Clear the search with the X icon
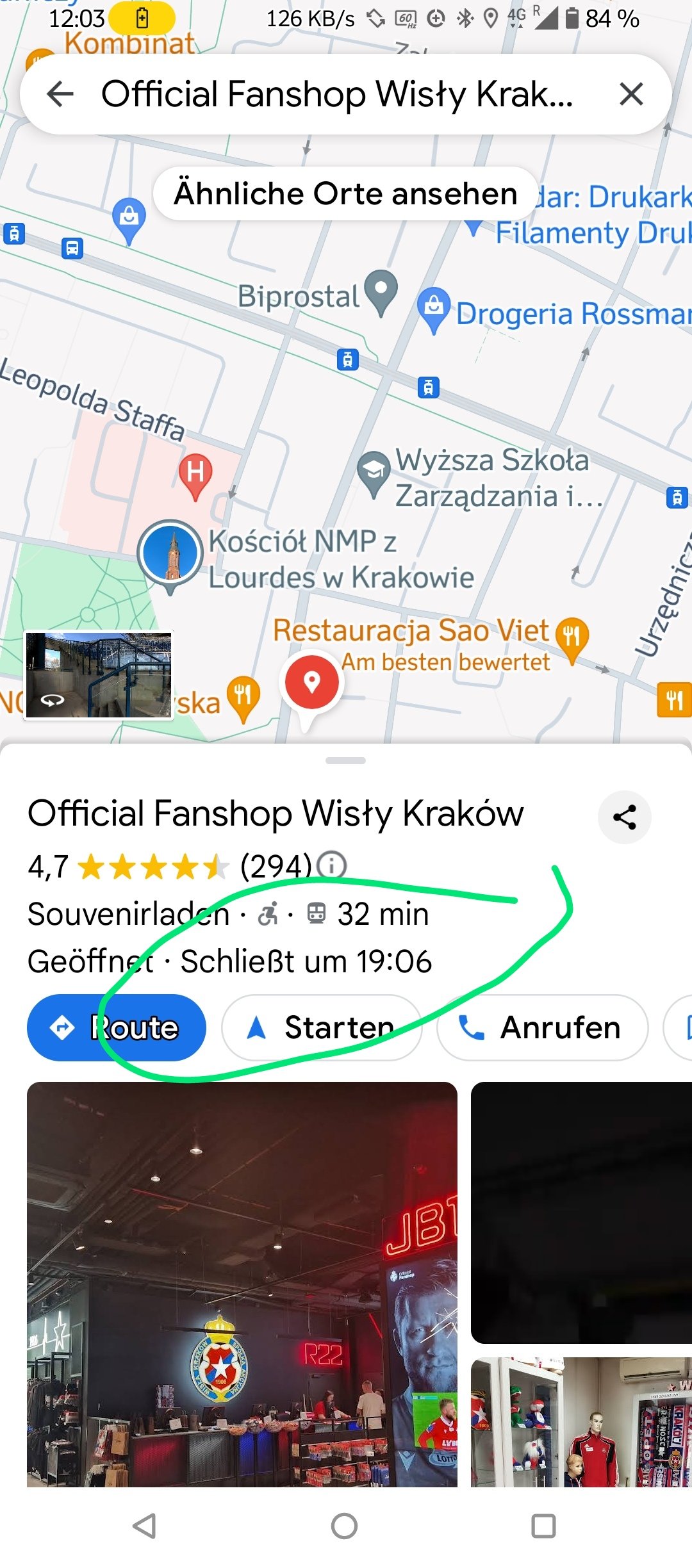692x1568 pixels. [x=631, y=94]
